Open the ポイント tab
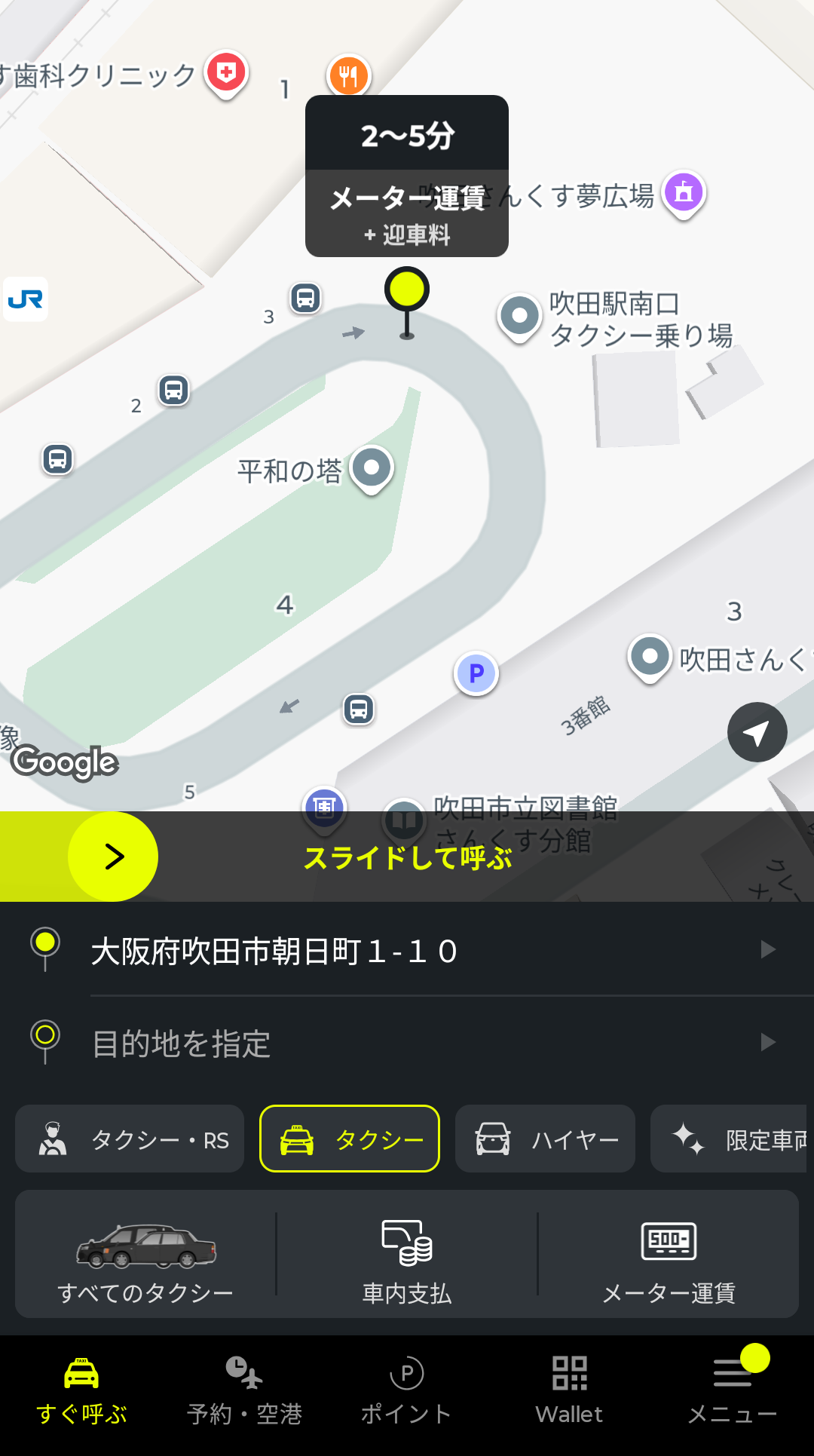 (x=407, y=1392)
